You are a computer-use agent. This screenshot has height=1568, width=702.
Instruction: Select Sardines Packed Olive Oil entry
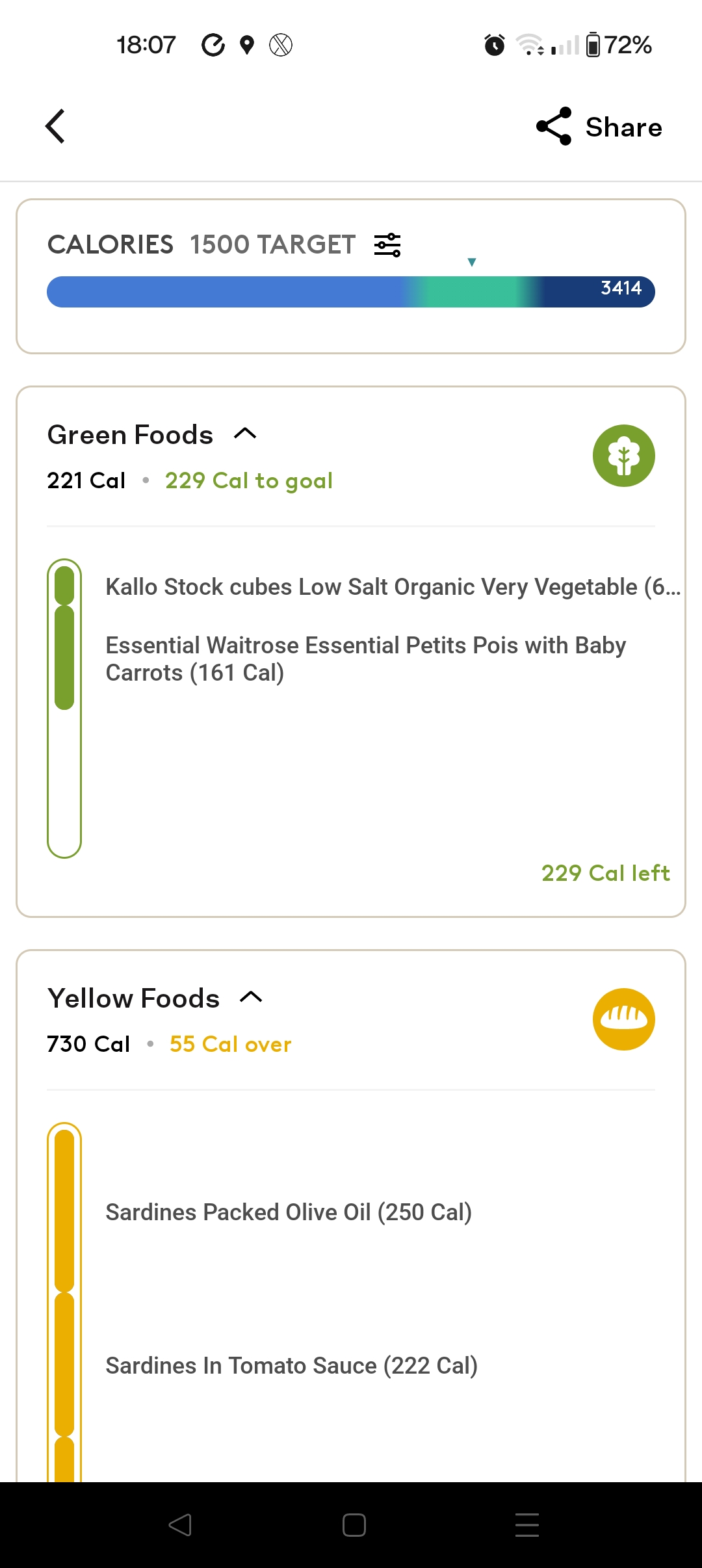(x=289, y=1212)
